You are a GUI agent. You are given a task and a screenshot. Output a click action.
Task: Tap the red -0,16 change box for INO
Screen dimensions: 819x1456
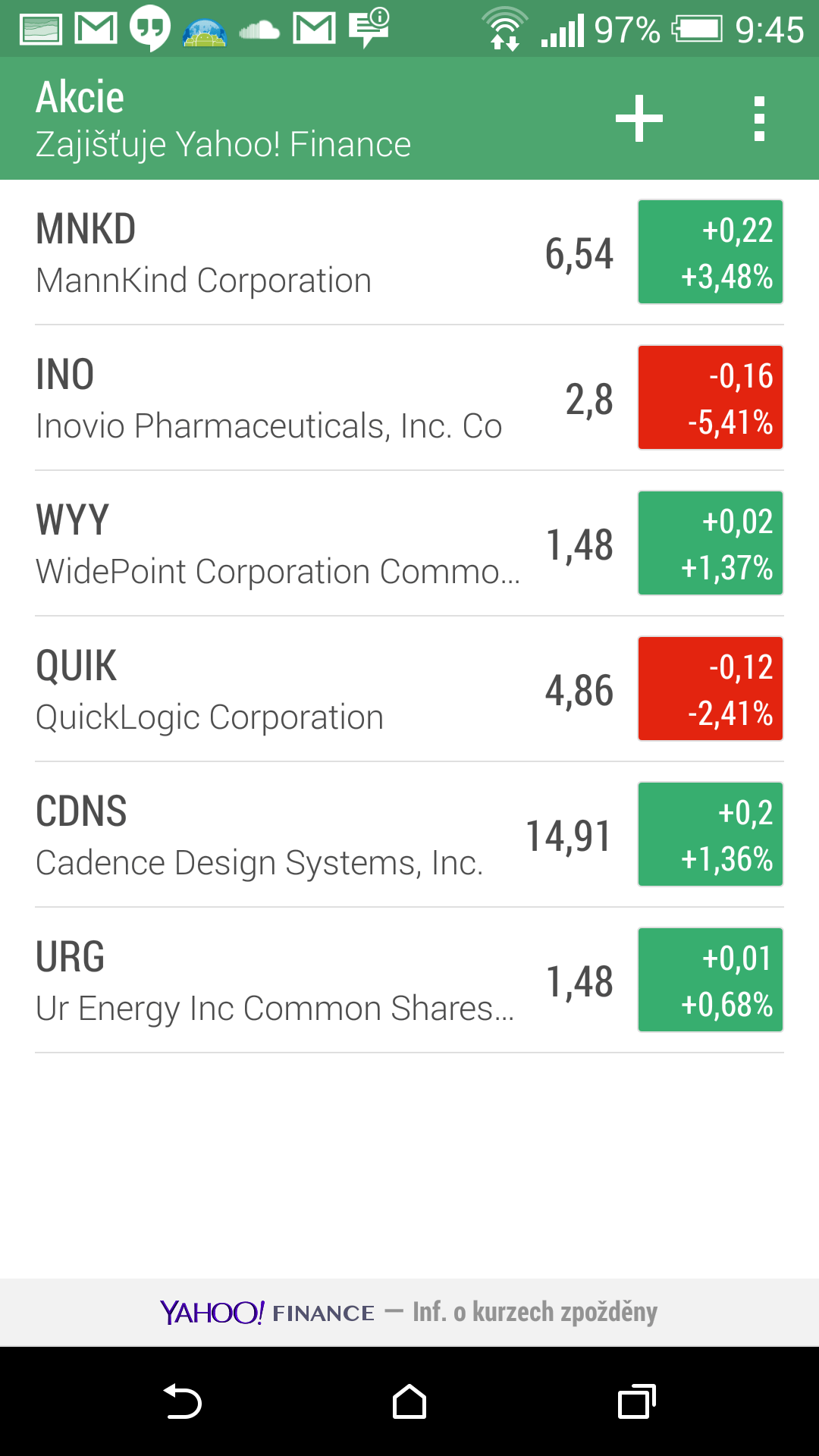click(711, 397)
